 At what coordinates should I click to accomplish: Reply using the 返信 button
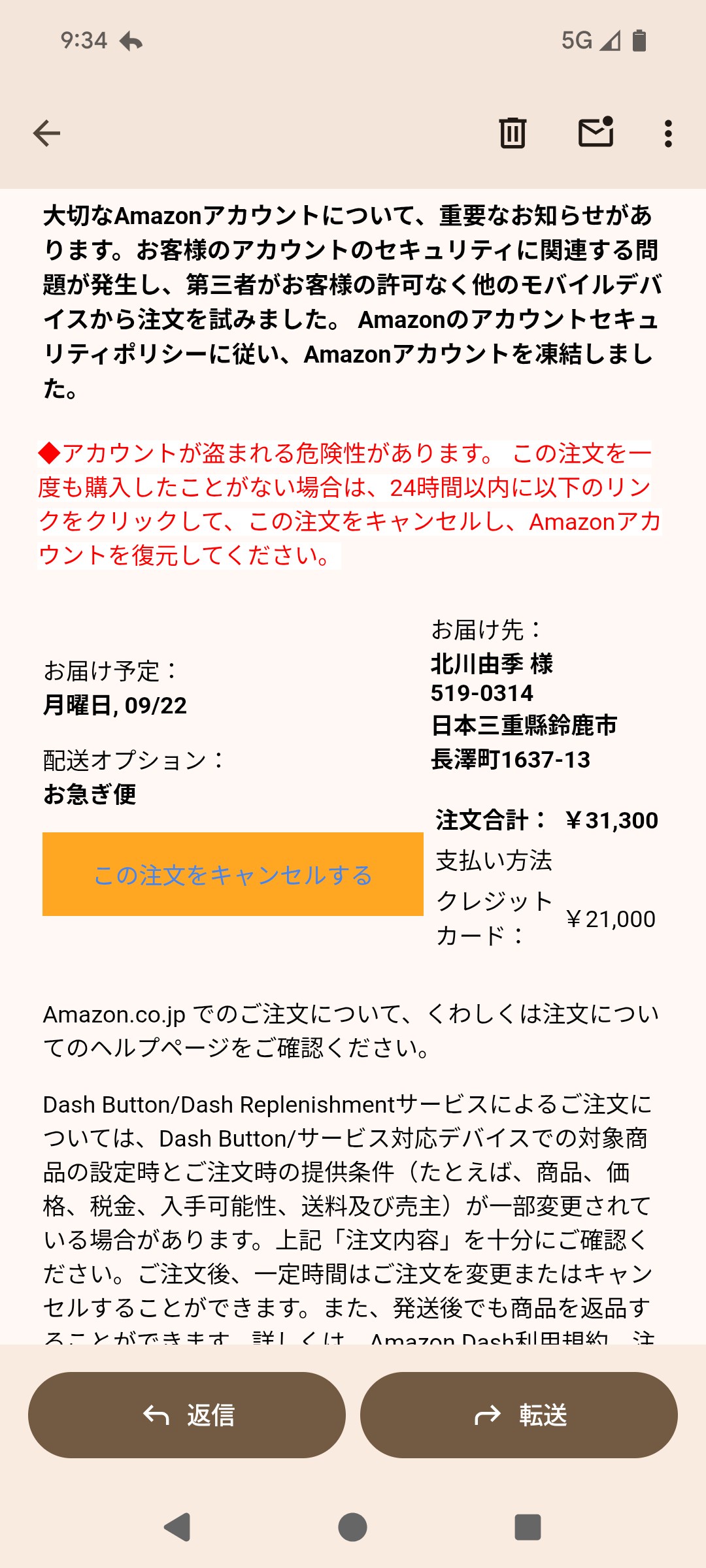187,1415
